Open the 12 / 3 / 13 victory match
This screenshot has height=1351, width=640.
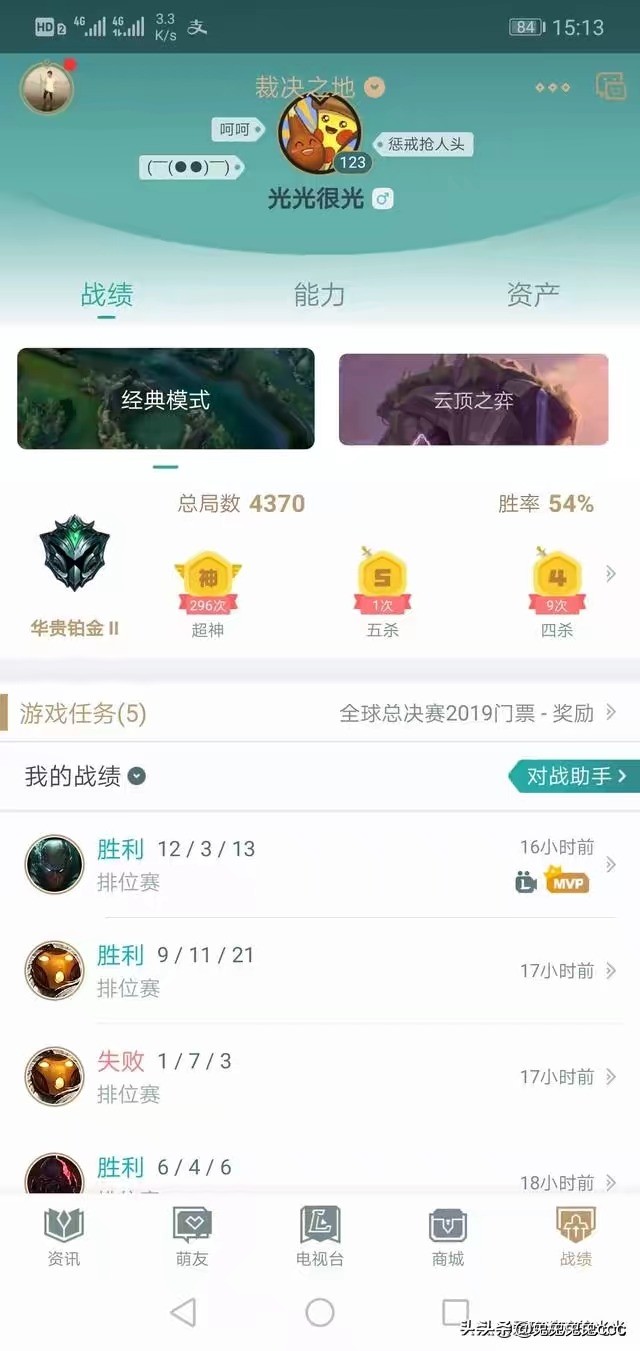(320, 864)
